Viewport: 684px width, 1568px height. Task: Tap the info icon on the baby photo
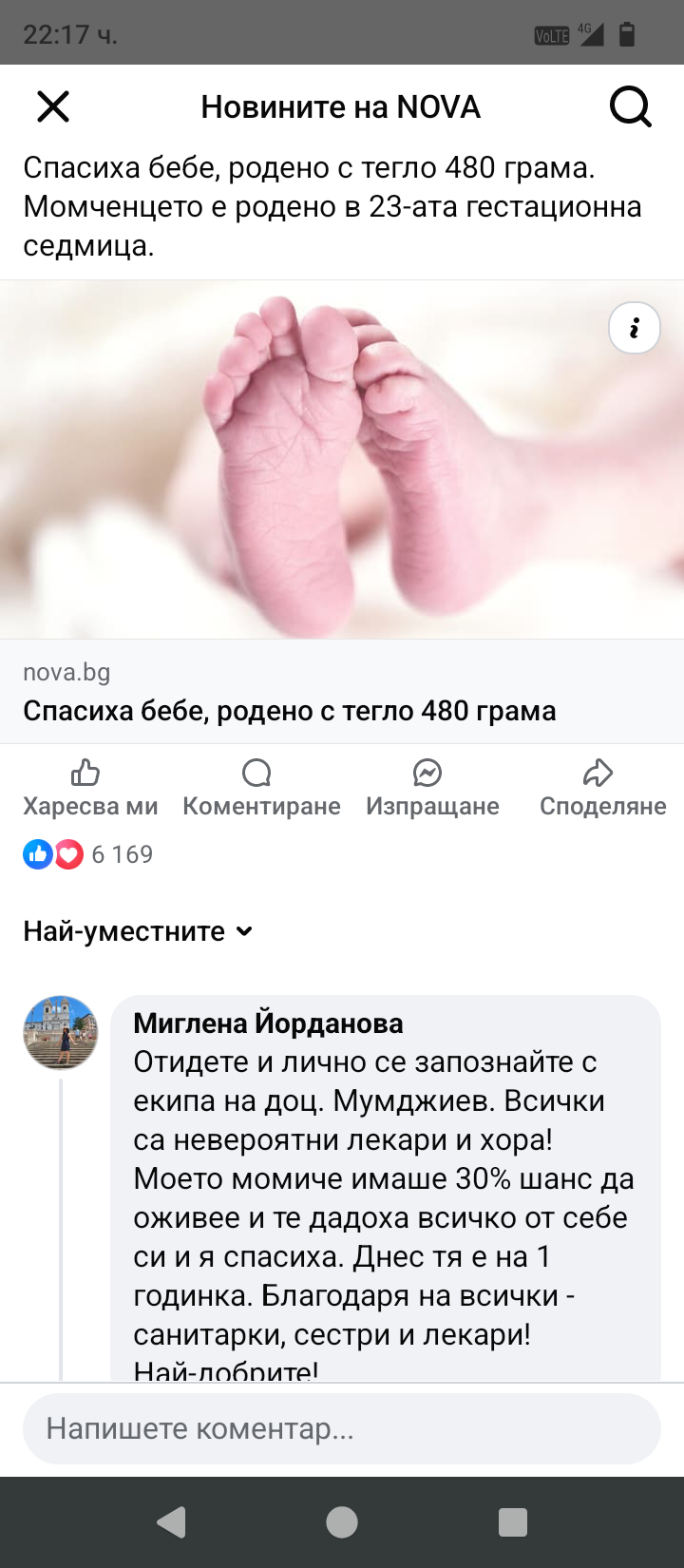pos(634,329)
